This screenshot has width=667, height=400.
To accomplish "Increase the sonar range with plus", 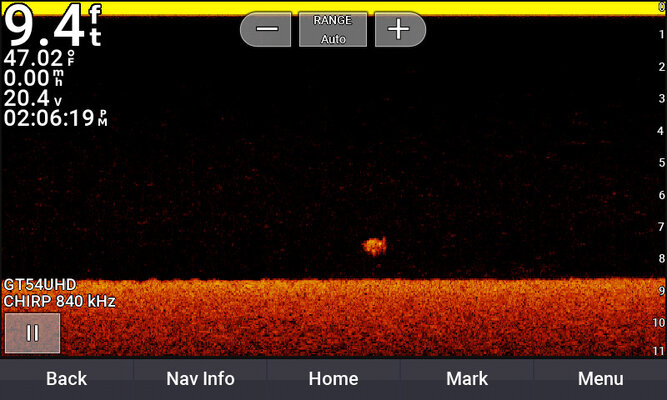I will point(399,29).
